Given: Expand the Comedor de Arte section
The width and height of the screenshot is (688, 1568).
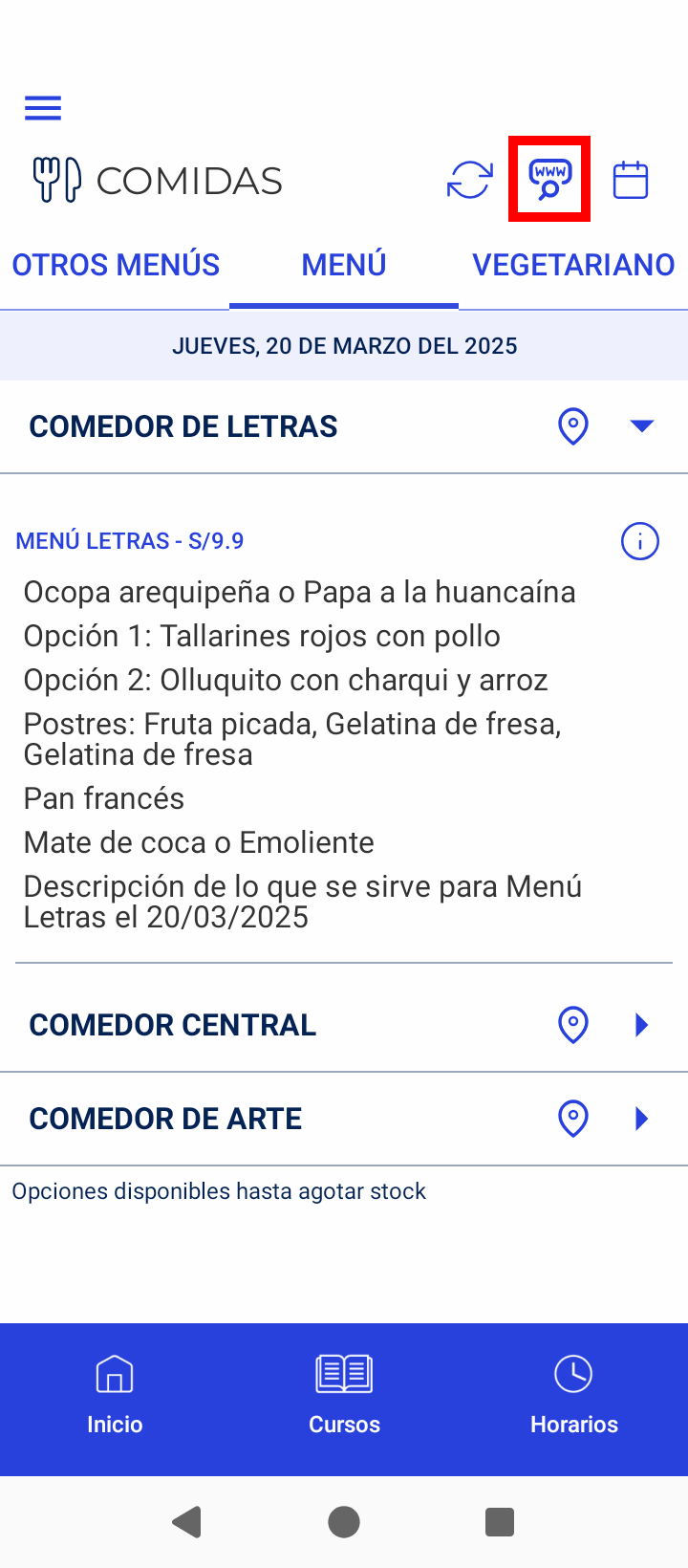Looking at the screenshot, I should (x=642, y=1119).
